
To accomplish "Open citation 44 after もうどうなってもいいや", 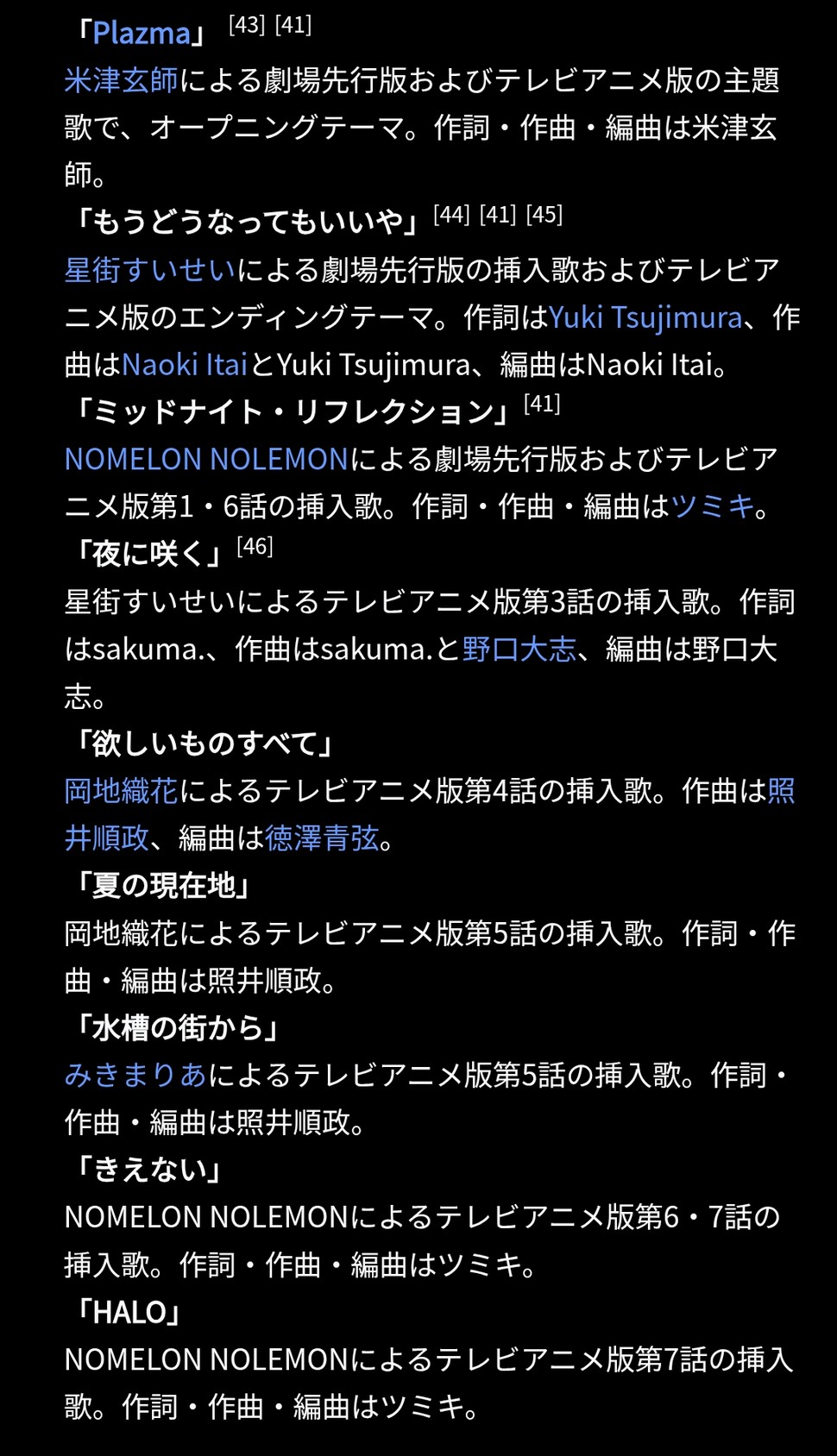I will (x=451, y=215).
